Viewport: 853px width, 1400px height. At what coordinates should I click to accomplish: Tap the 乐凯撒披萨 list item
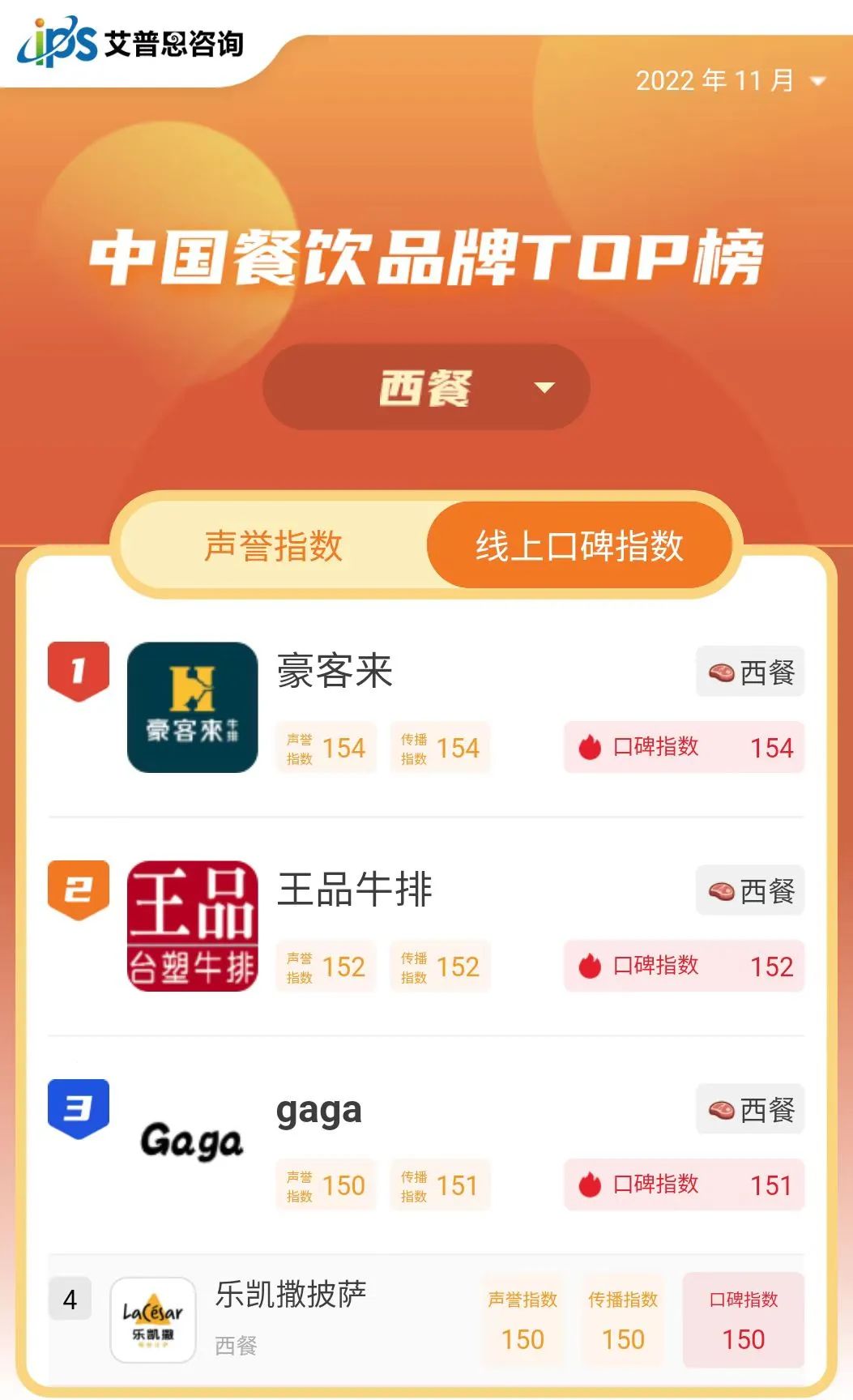click(x=290, y=1295)
